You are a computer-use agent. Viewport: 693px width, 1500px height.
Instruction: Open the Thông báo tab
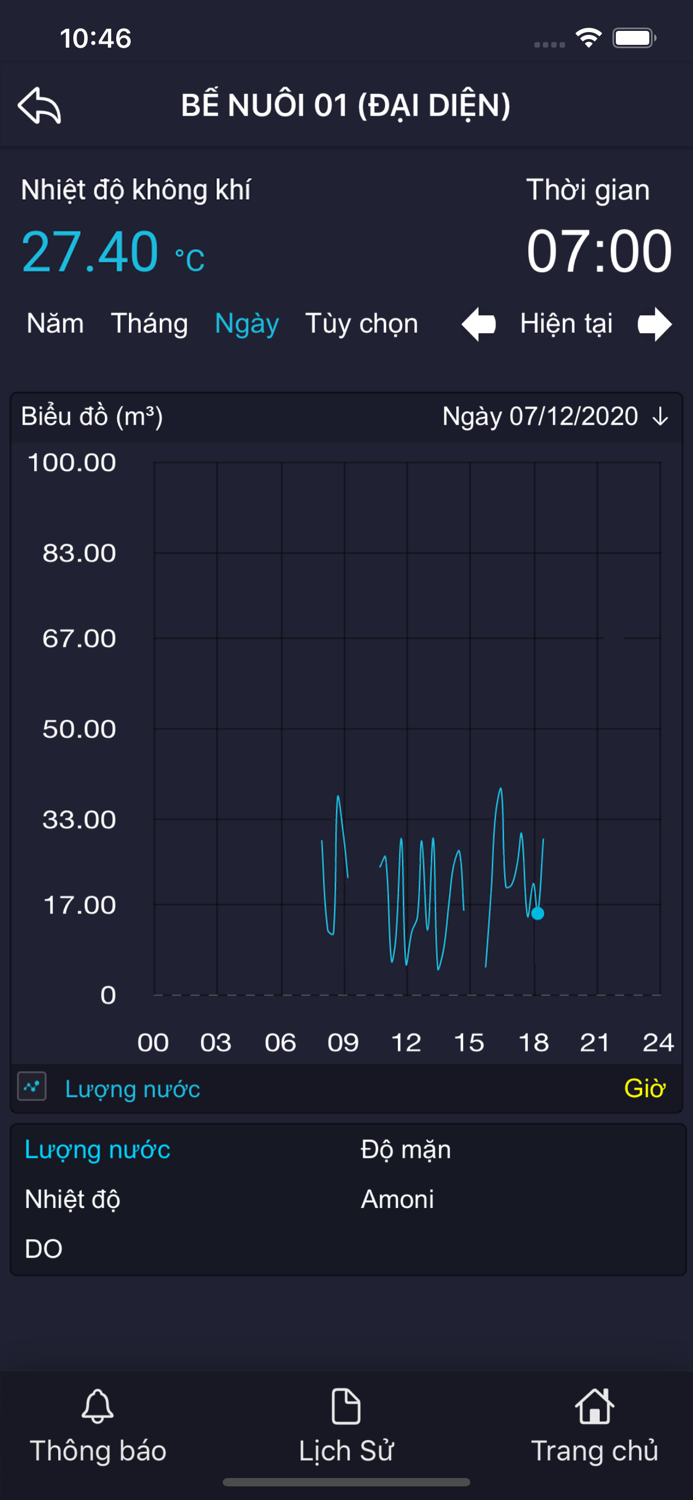(x=98, y=1427)
